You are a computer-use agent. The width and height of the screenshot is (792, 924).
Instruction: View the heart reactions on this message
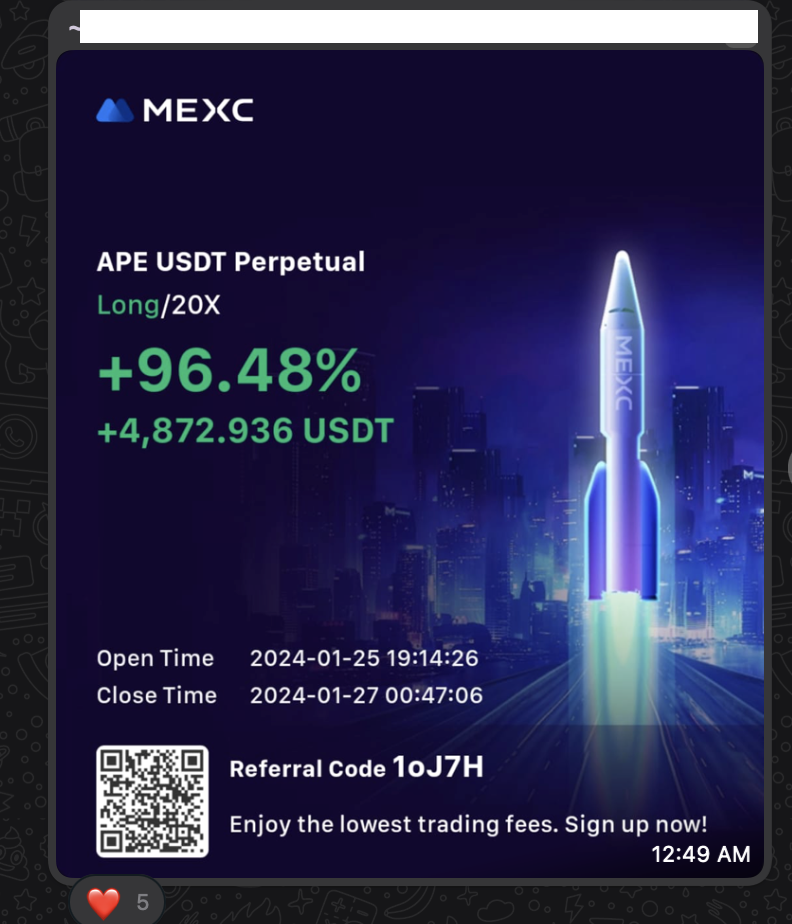(x=118, y=902)
